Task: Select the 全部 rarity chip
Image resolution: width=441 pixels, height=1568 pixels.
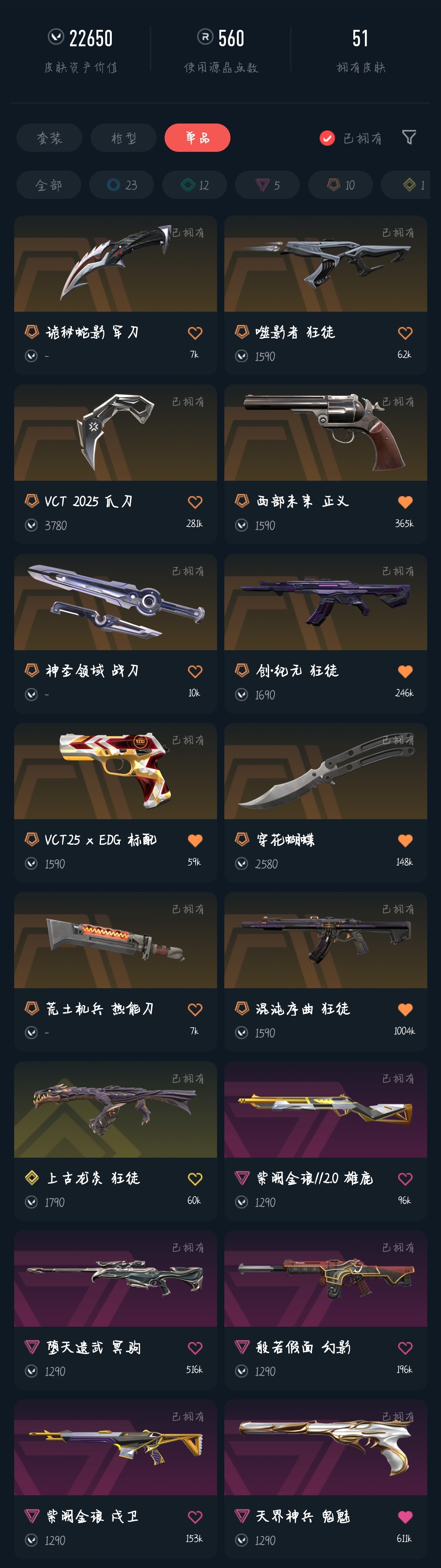Action: click(x=49, y=185)
